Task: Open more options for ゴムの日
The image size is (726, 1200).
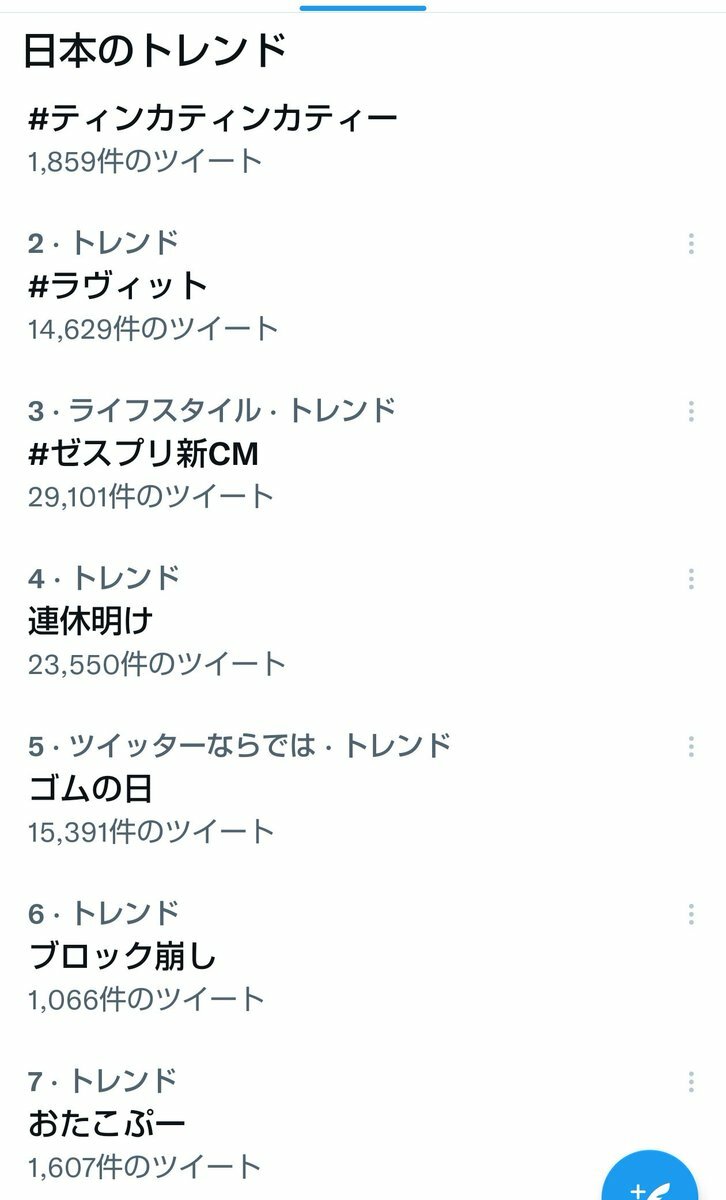Action: (691, 746)
